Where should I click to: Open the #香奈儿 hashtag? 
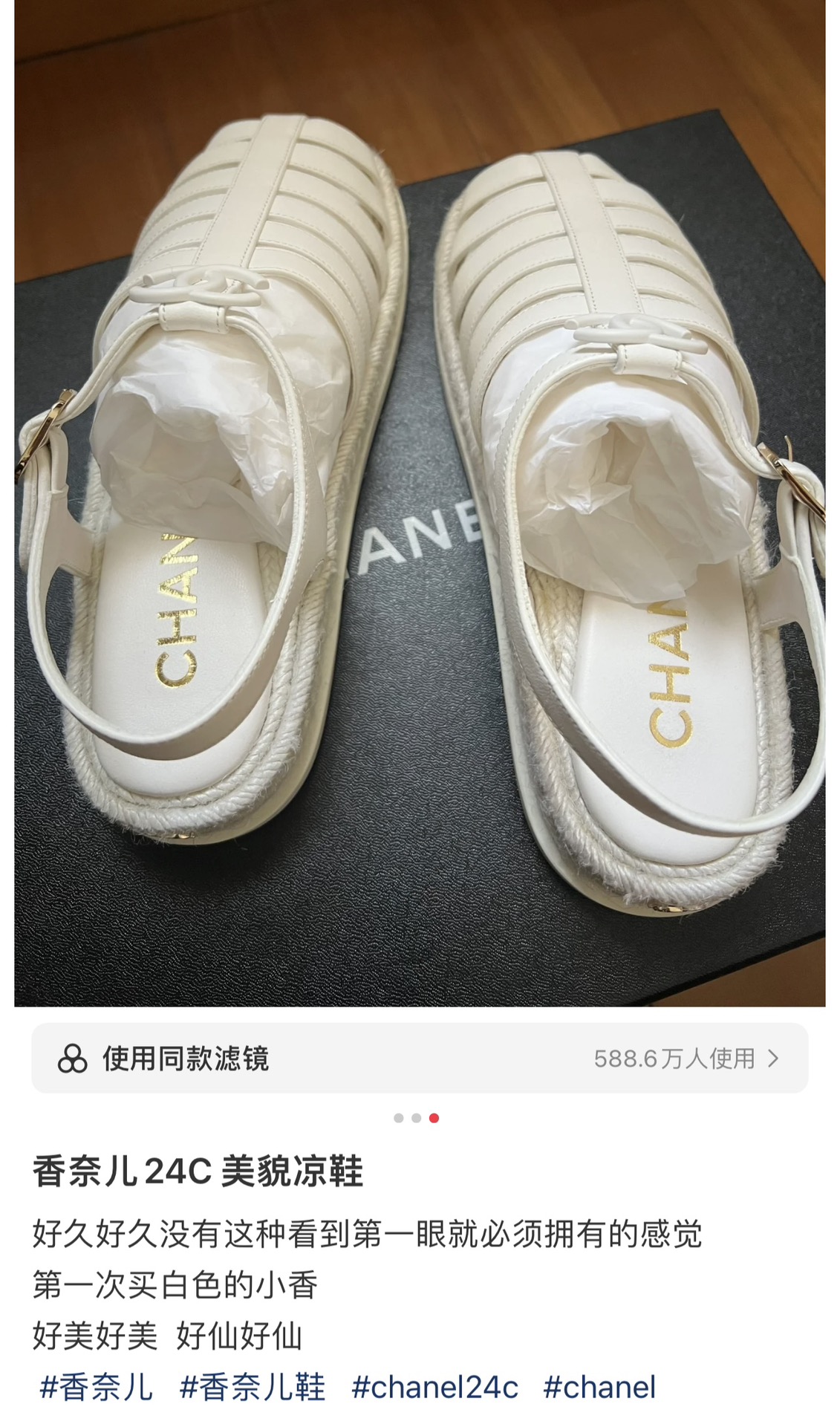pyautogui.click(x=96, y=1387)
